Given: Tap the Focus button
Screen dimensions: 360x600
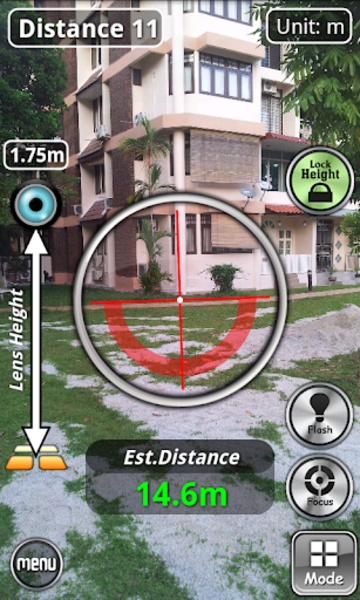Looking at the screenshot, I should (319, 487).
